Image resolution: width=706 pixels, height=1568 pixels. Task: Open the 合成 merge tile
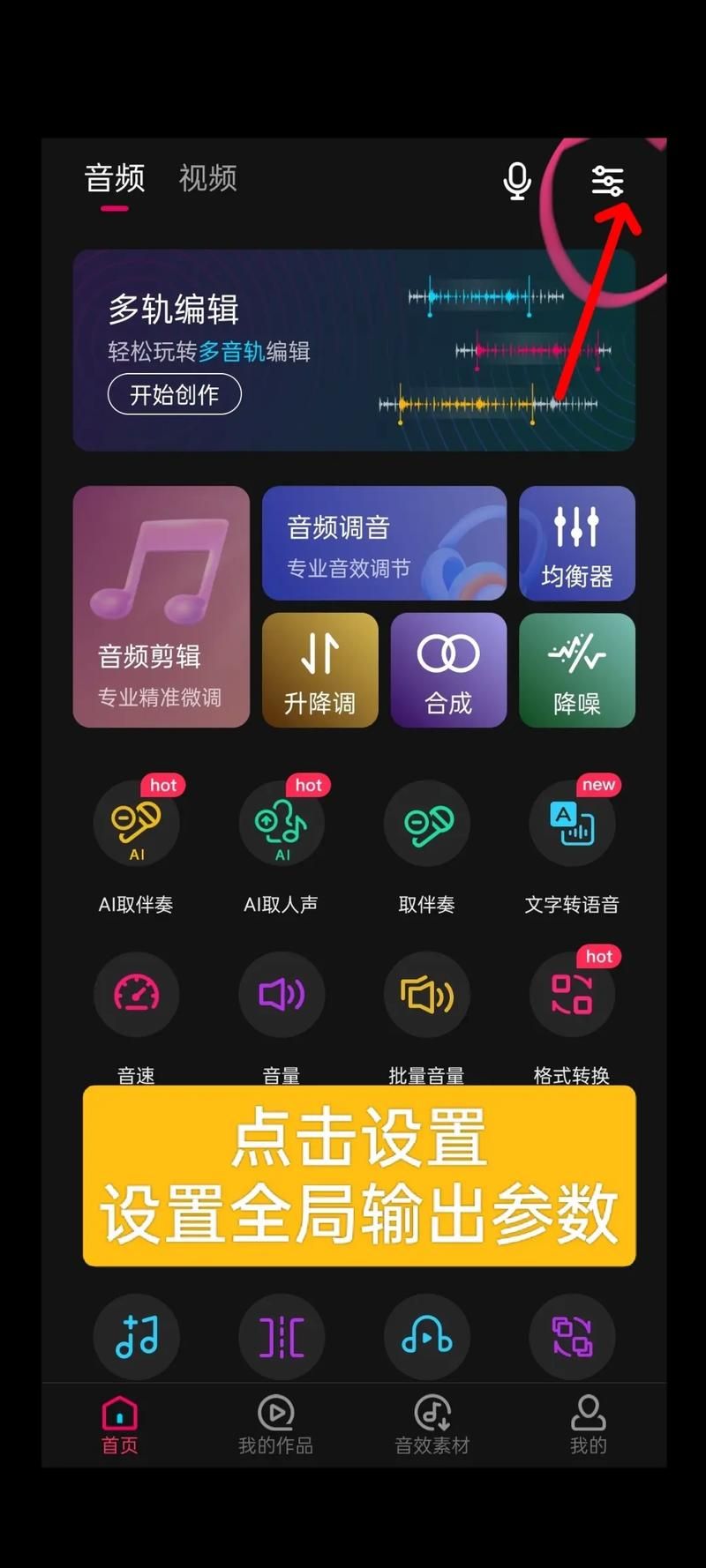pyautogui.click(x=448, y=670)
